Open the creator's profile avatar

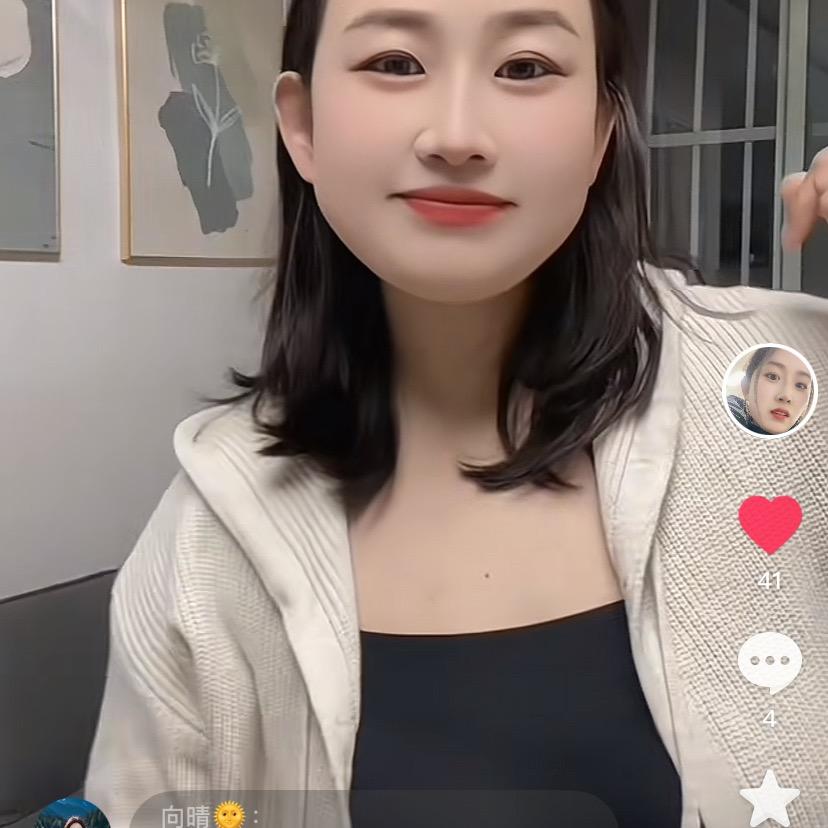point(769,391)
